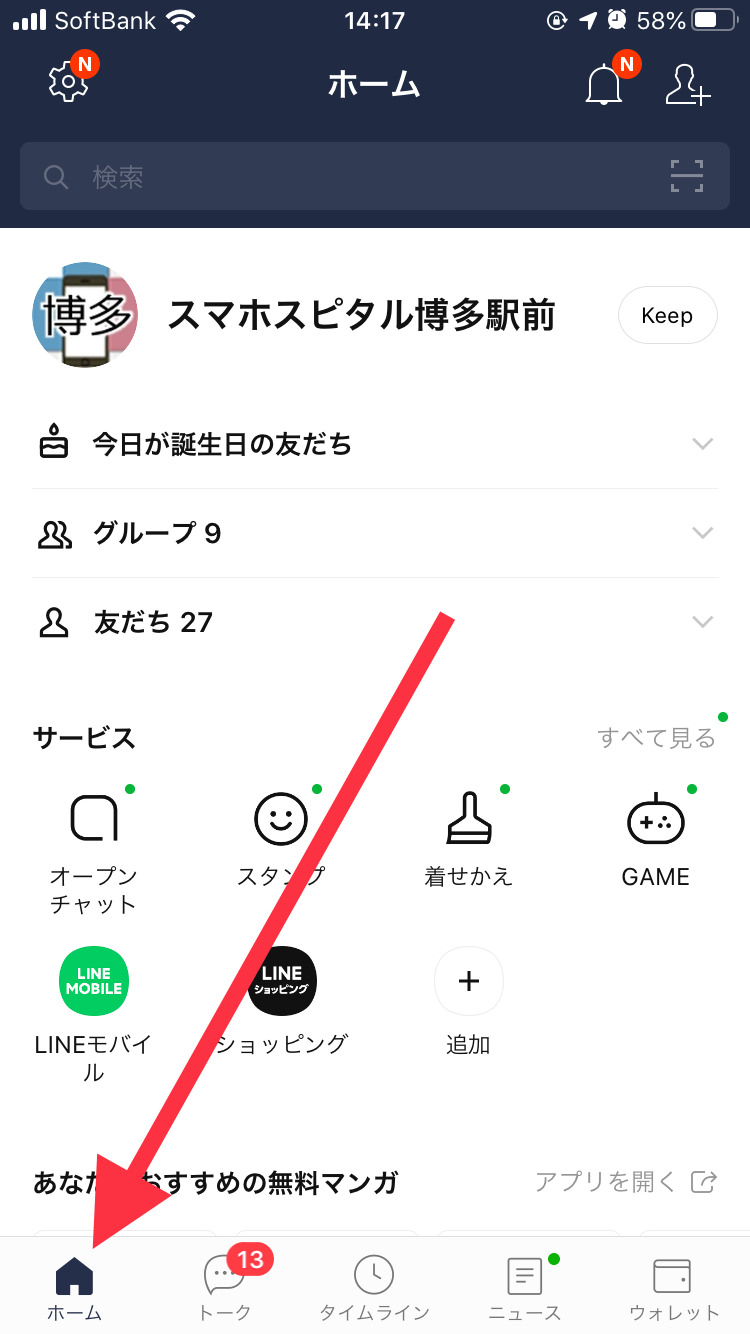
Task: Switch to the トーク tab
Action: pyautogui.click(x=224, y=1287)
